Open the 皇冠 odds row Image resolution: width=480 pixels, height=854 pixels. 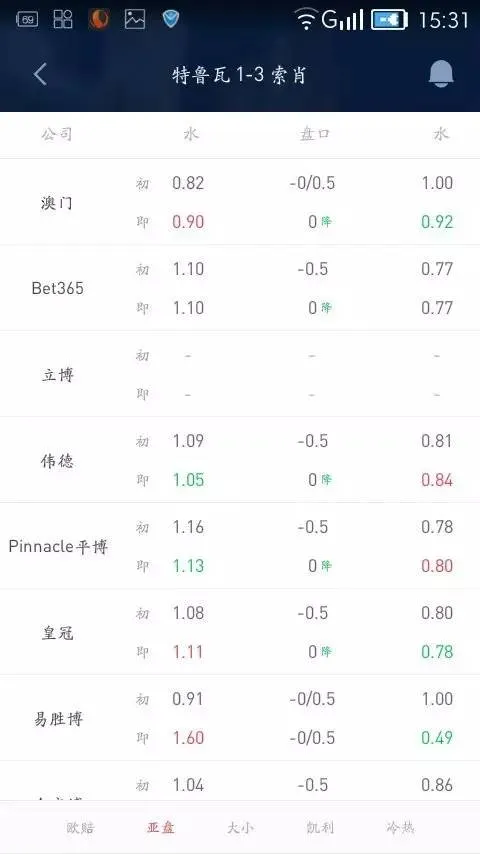click(x=240, y=632)
